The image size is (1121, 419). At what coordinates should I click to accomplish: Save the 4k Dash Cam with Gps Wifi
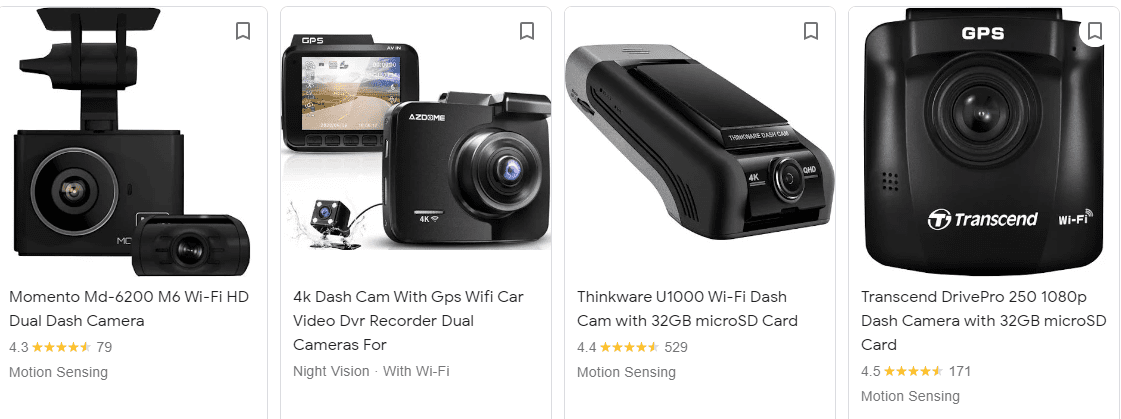pos(527,31)
